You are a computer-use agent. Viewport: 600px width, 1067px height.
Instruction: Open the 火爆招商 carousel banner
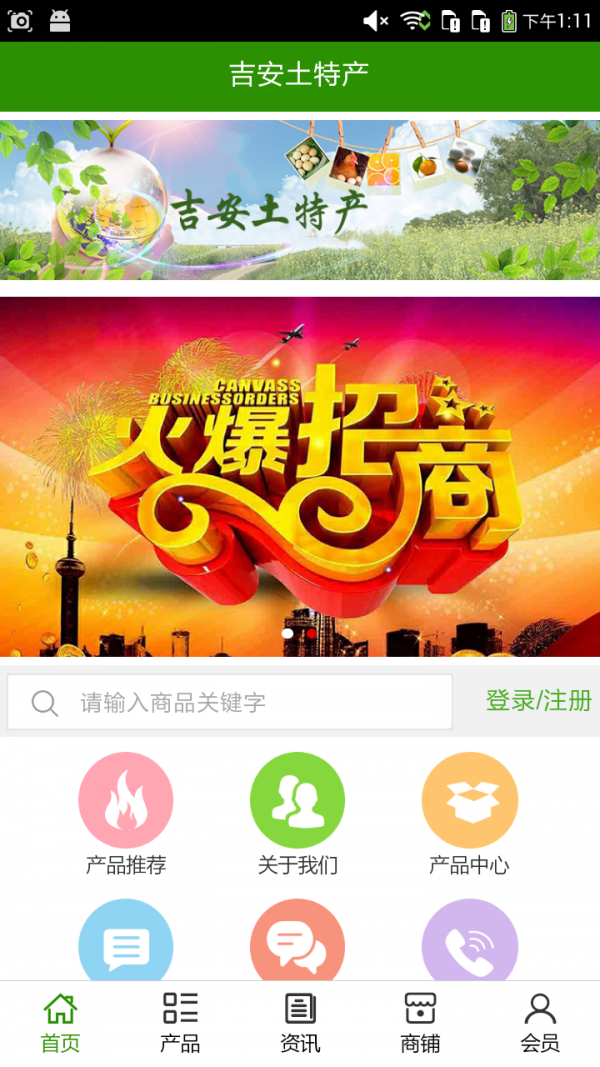[x=300, y=476]
